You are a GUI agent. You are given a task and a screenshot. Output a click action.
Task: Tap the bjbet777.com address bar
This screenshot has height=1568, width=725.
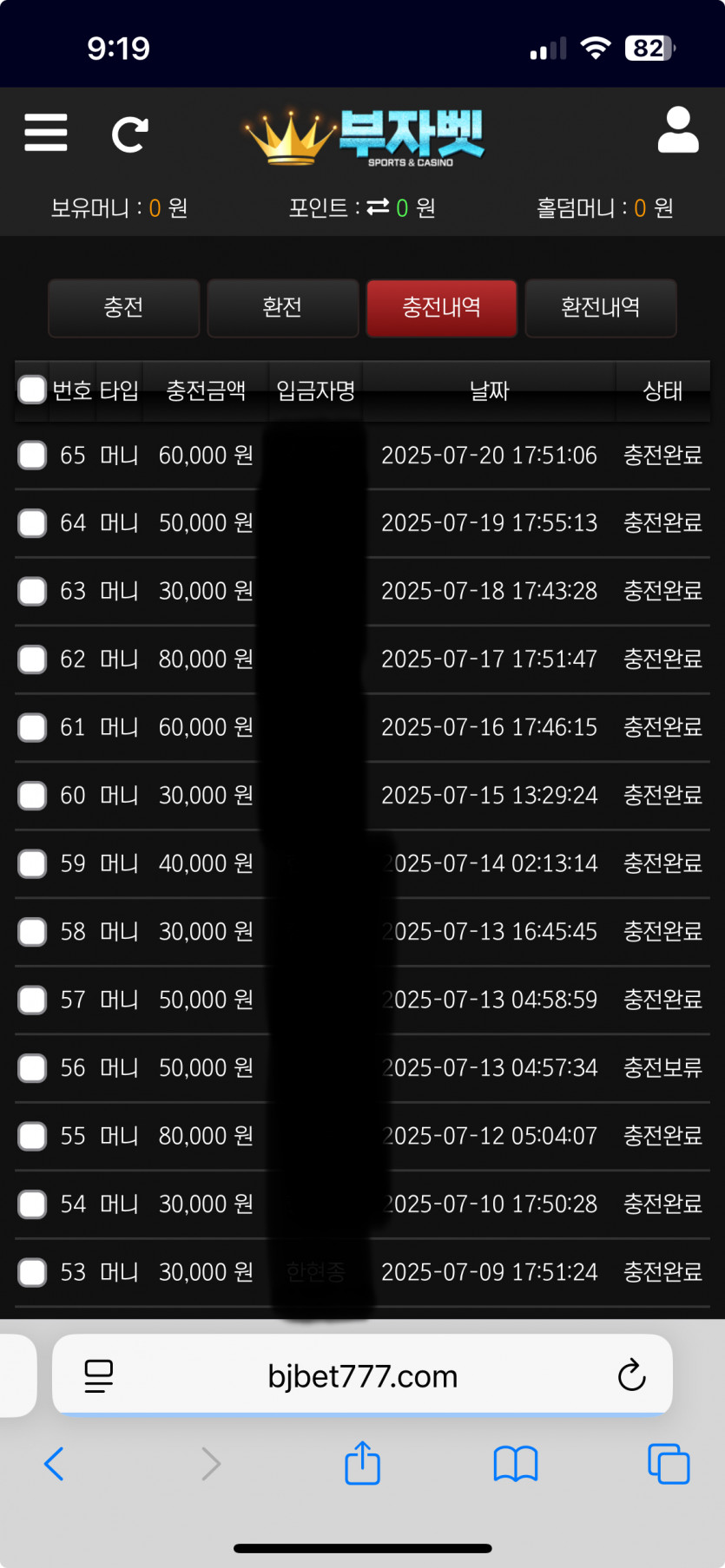(x=362, y=1376)
